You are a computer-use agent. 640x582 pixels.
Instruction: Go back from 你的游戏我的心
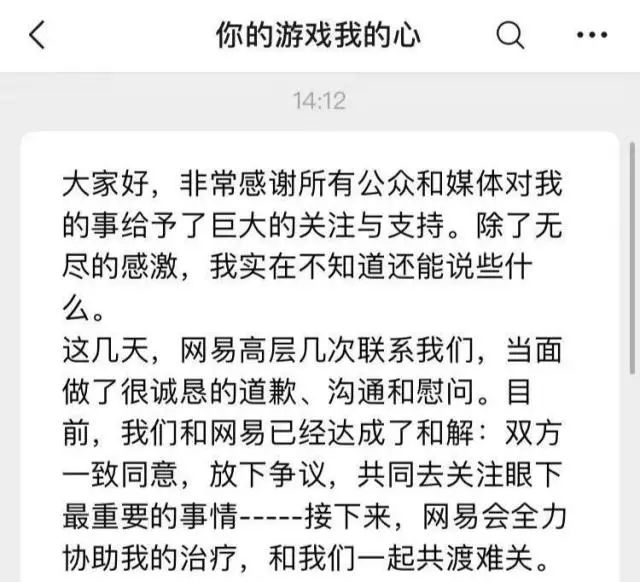click(37, 37)
